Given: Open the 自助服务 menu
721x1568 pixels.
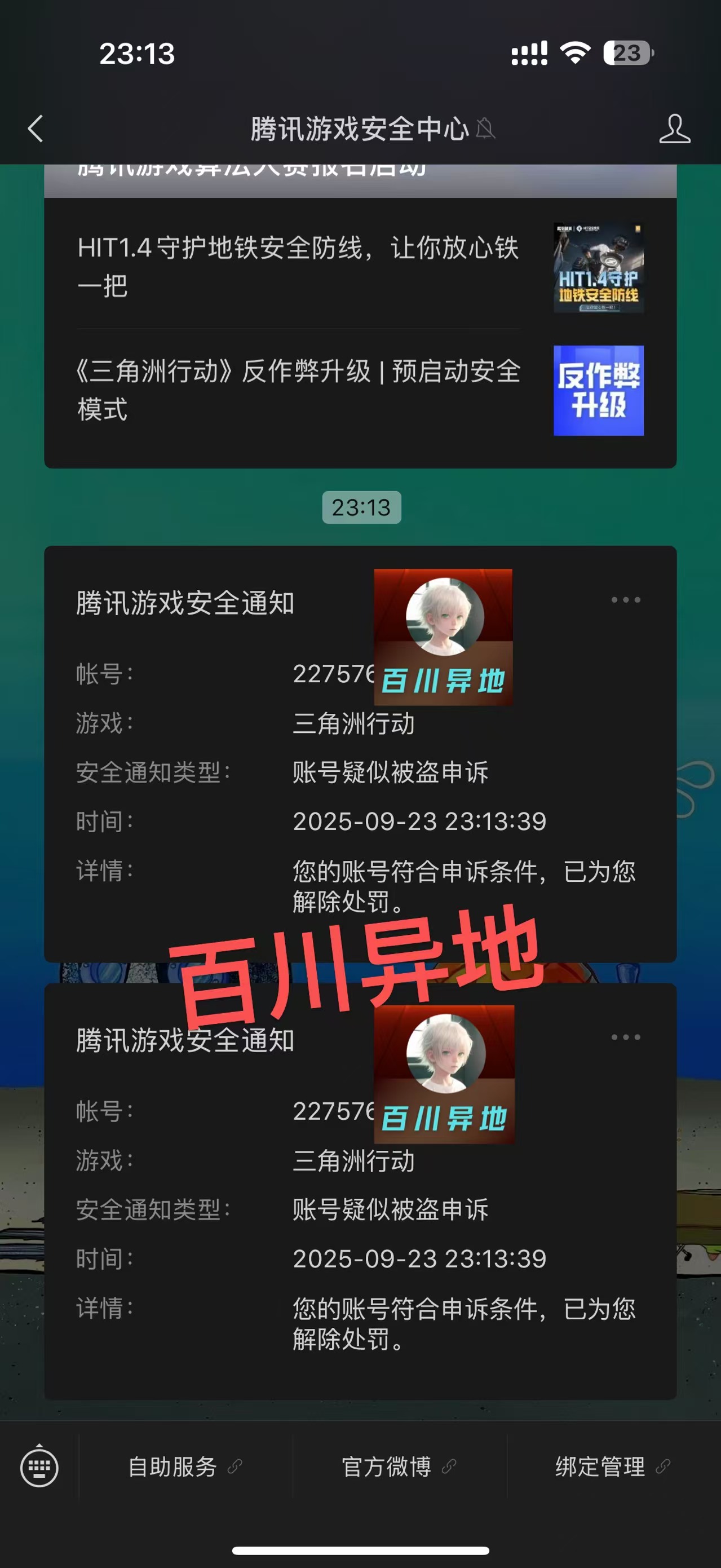Looking at the screenshot, I should coord(185,1467).
